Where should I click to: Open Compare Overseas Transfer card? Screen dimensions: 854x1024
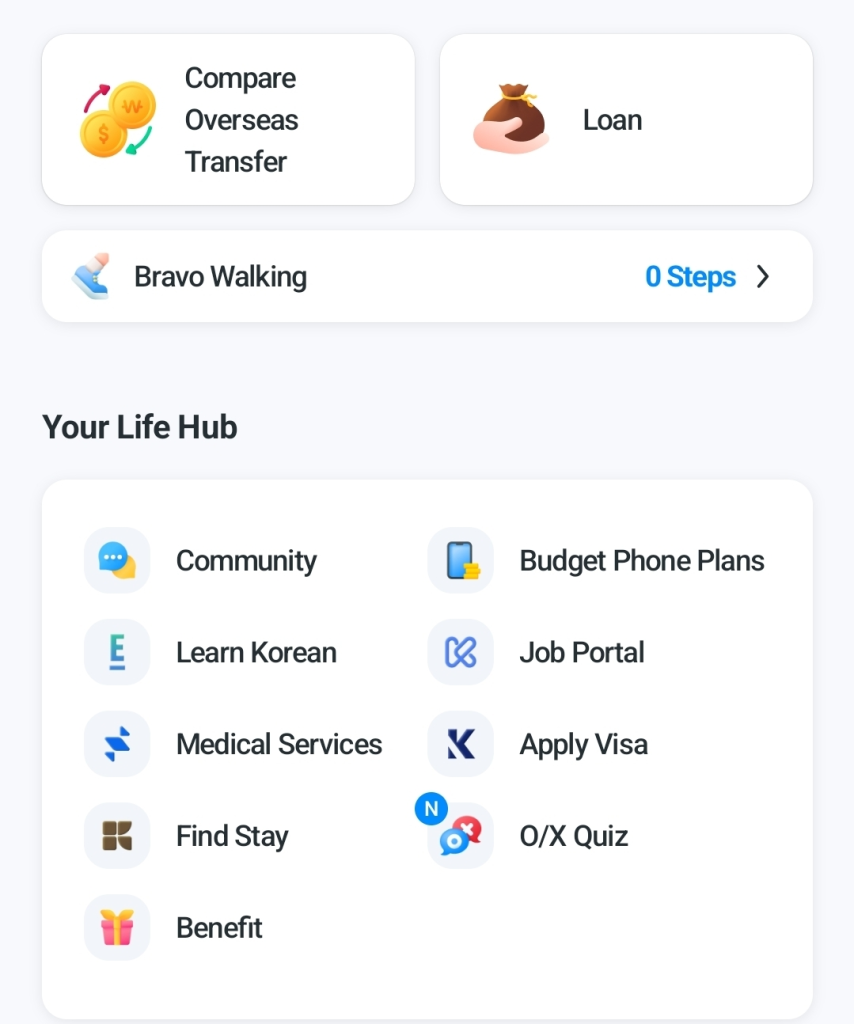228,120
